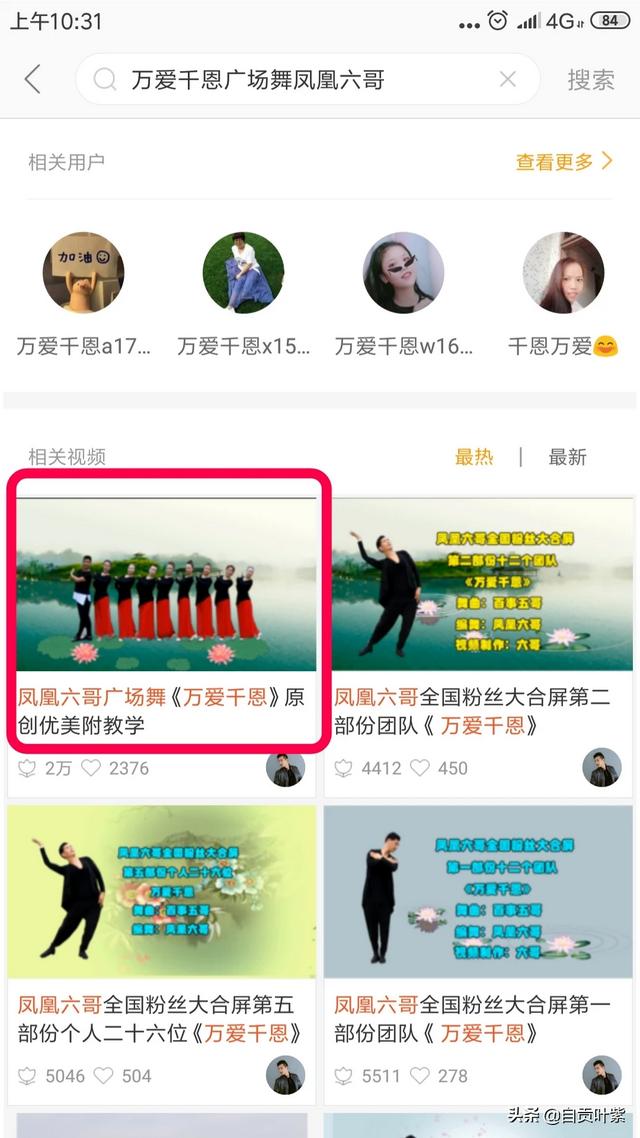Go back using the top-left arrow
Viewport: 640px width, 1138px height.
[33, 80]
